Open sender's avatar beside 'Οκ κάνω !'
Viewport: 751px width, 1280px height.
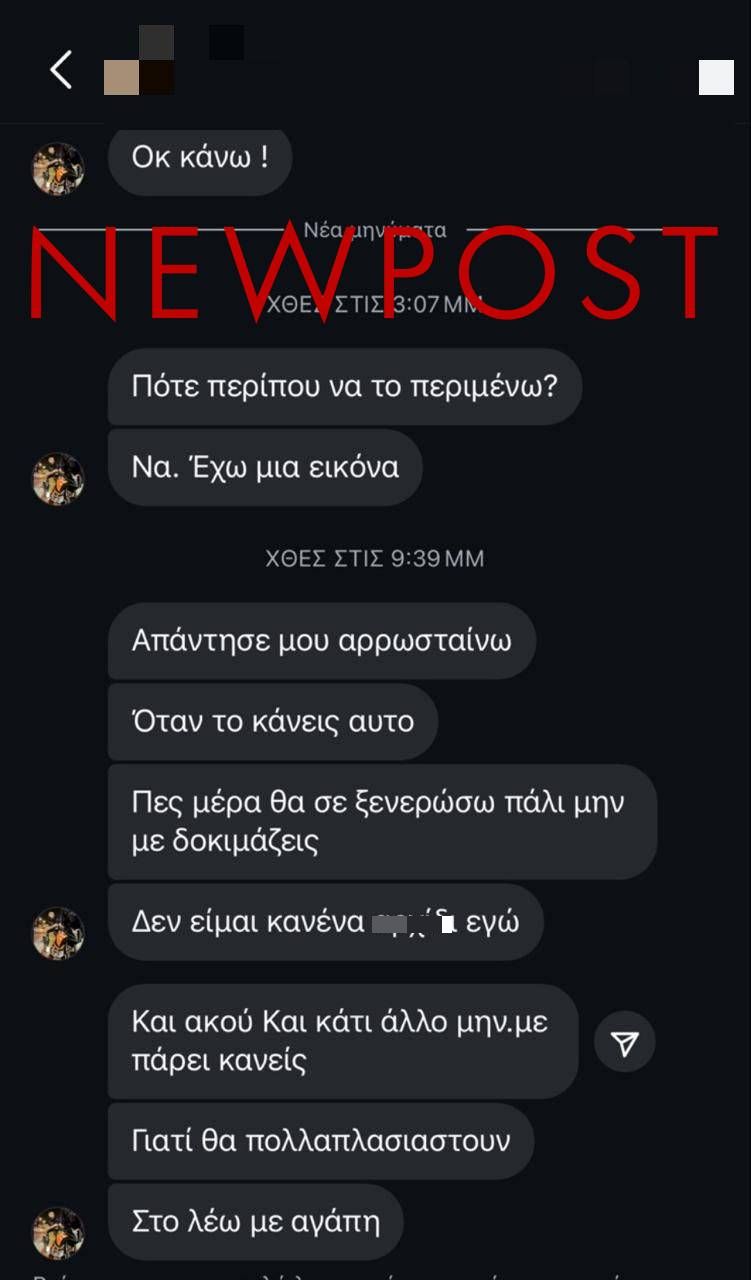click(x=58, y=167)
